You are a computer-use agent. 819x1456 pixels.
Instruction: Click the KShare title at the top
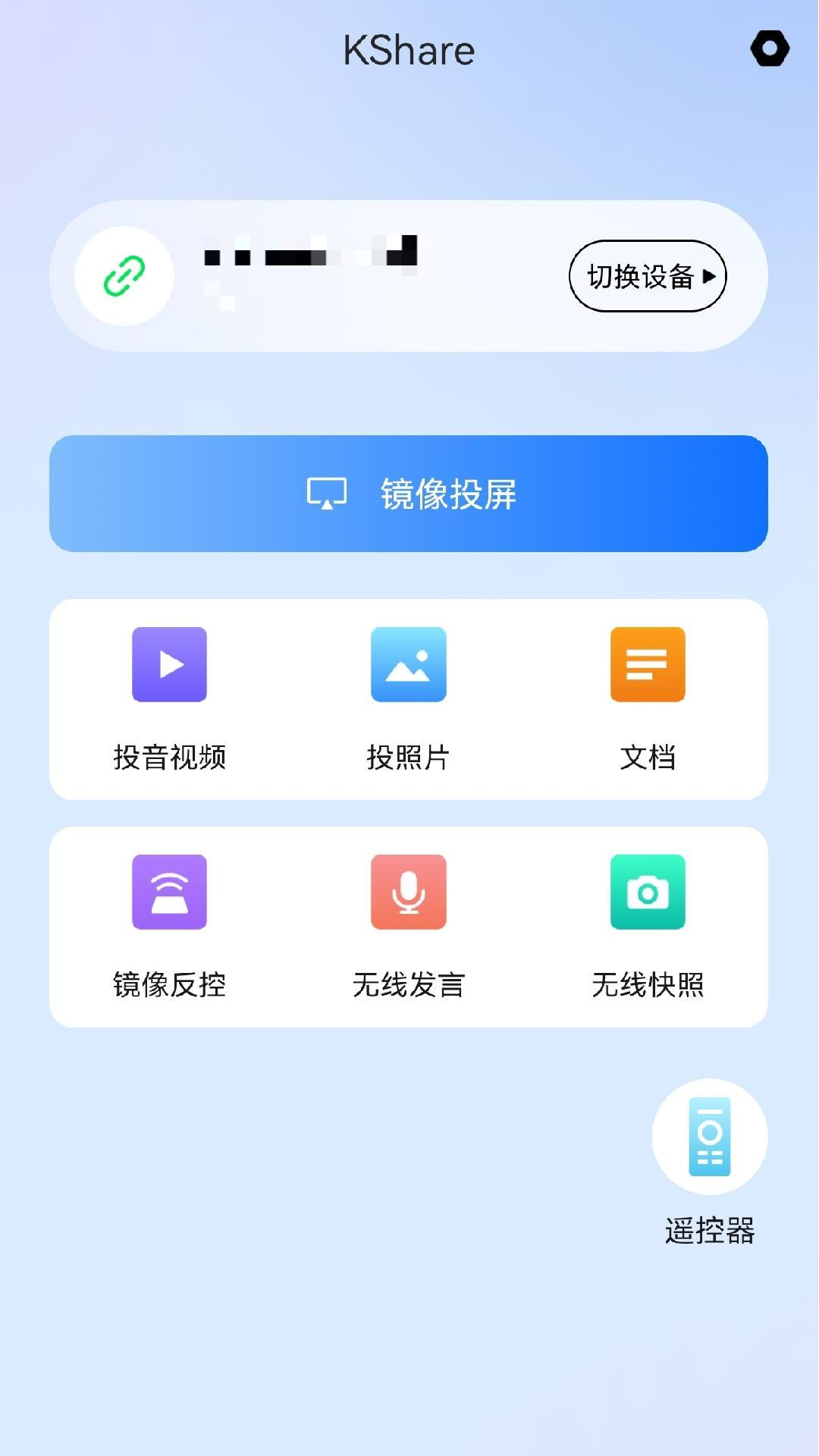(x=409, y=49)
